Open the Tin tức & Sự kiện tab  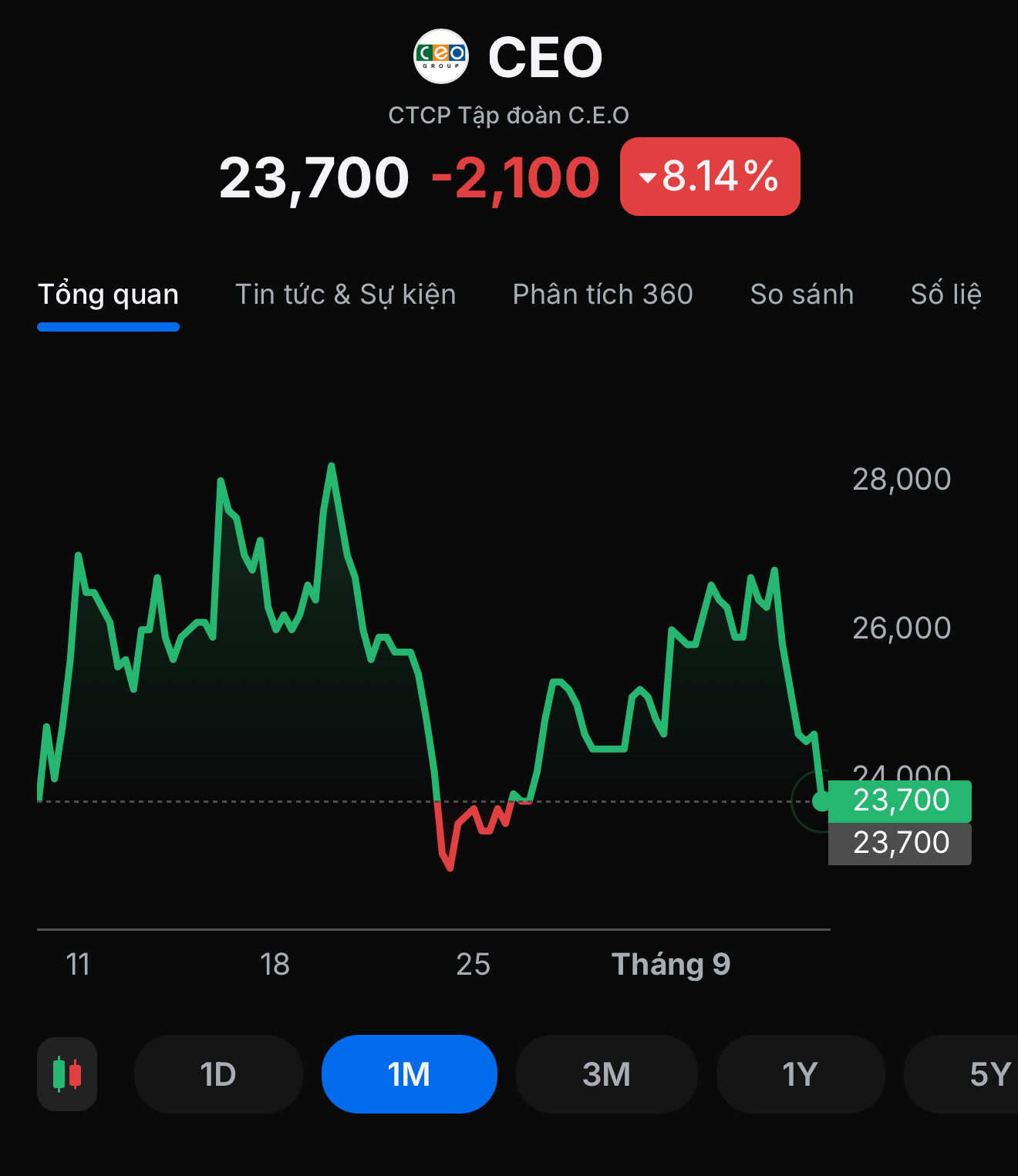click(x=345, y=295)
